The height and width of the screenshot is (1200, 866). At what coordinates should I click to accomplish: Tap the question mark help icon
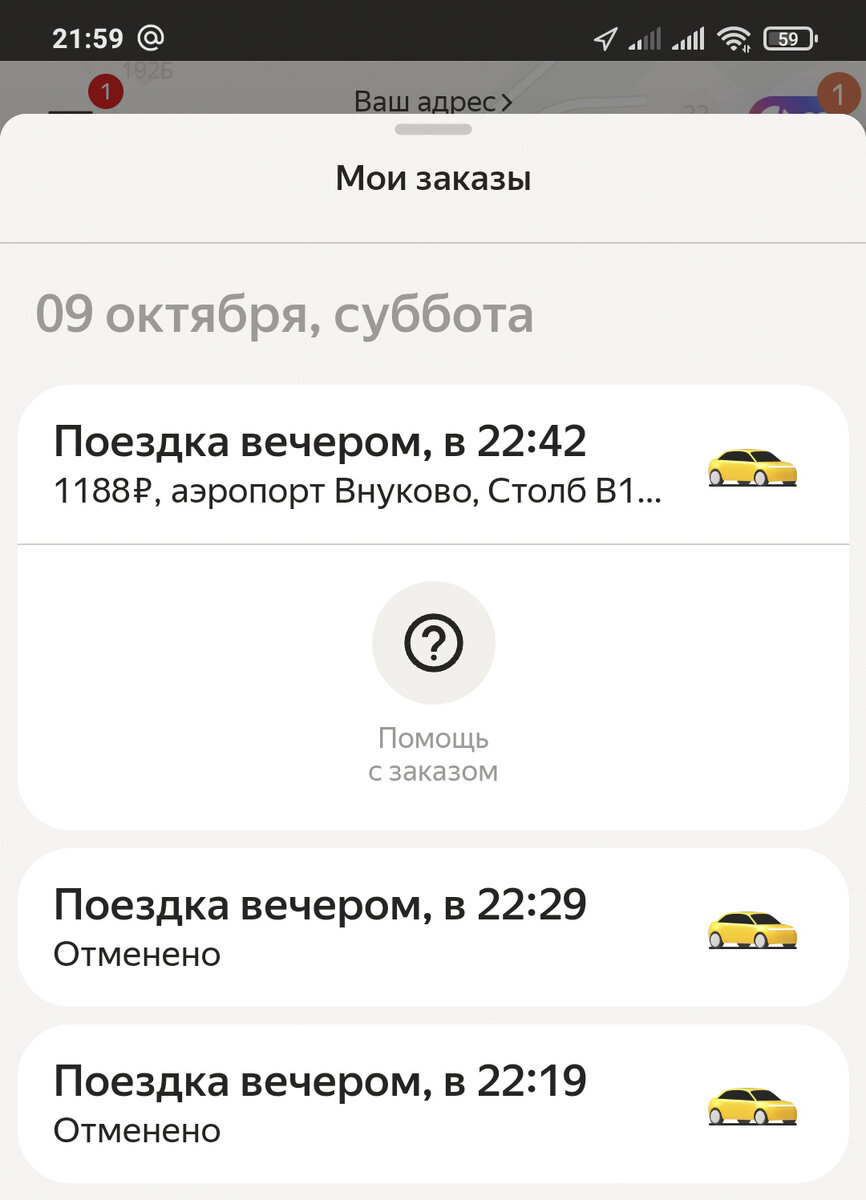click(x=433, y=644)
